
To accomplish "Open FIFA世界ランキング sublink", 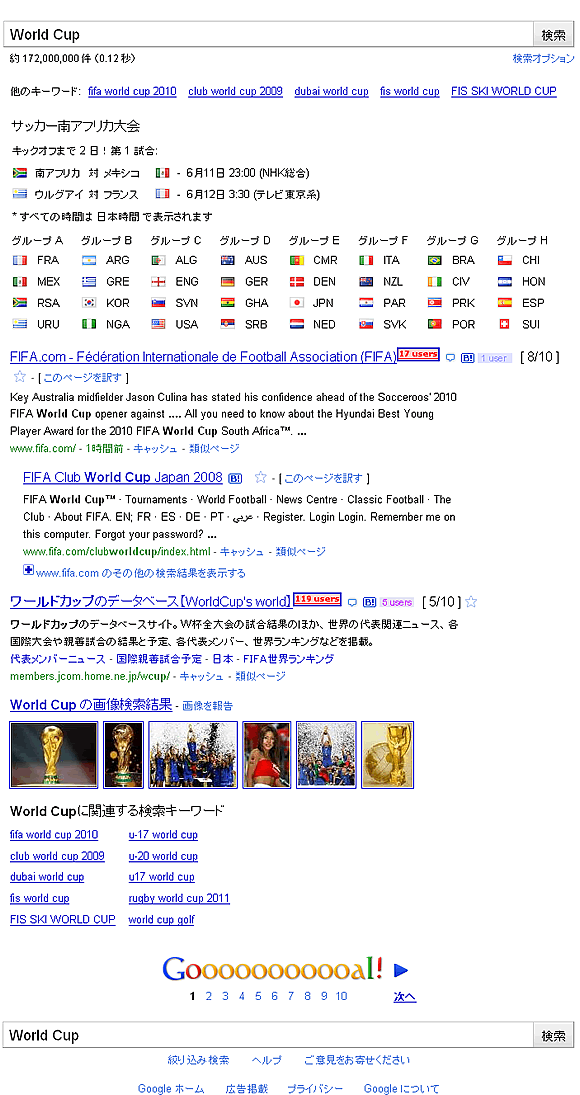I will coord(288,659).
